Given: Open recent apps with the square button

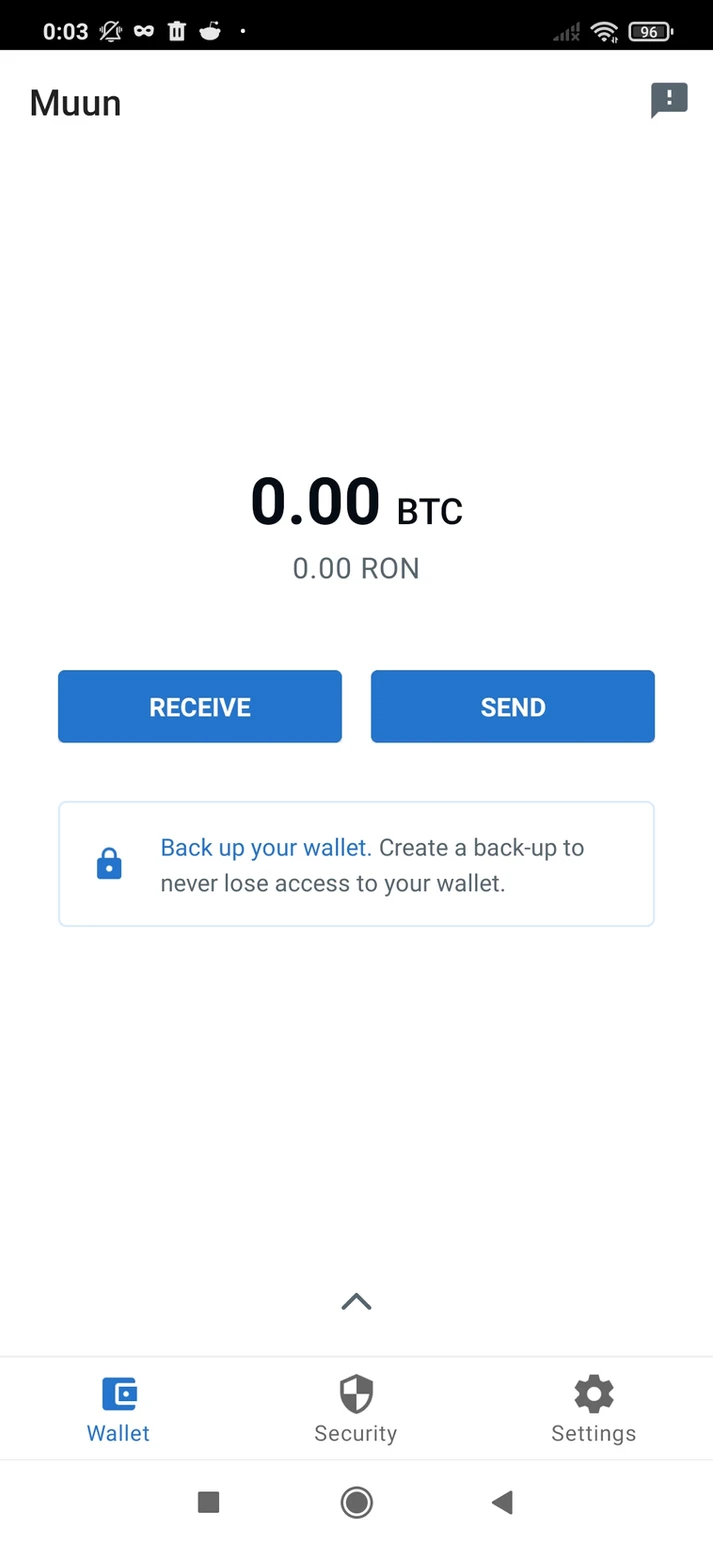Looking at the screenshot, I should 208,1502.
